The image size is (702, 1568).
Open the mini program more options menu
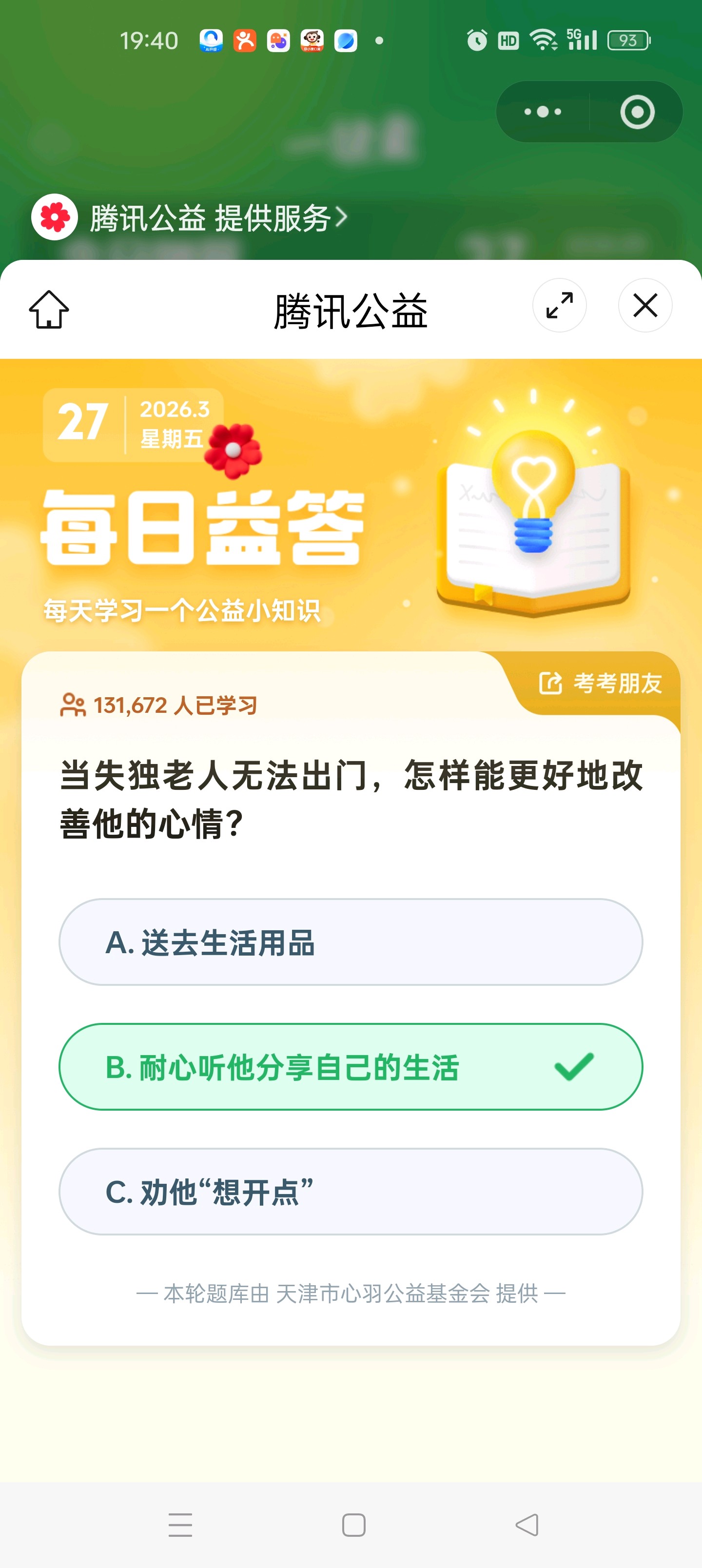click(x=543, y=112)
